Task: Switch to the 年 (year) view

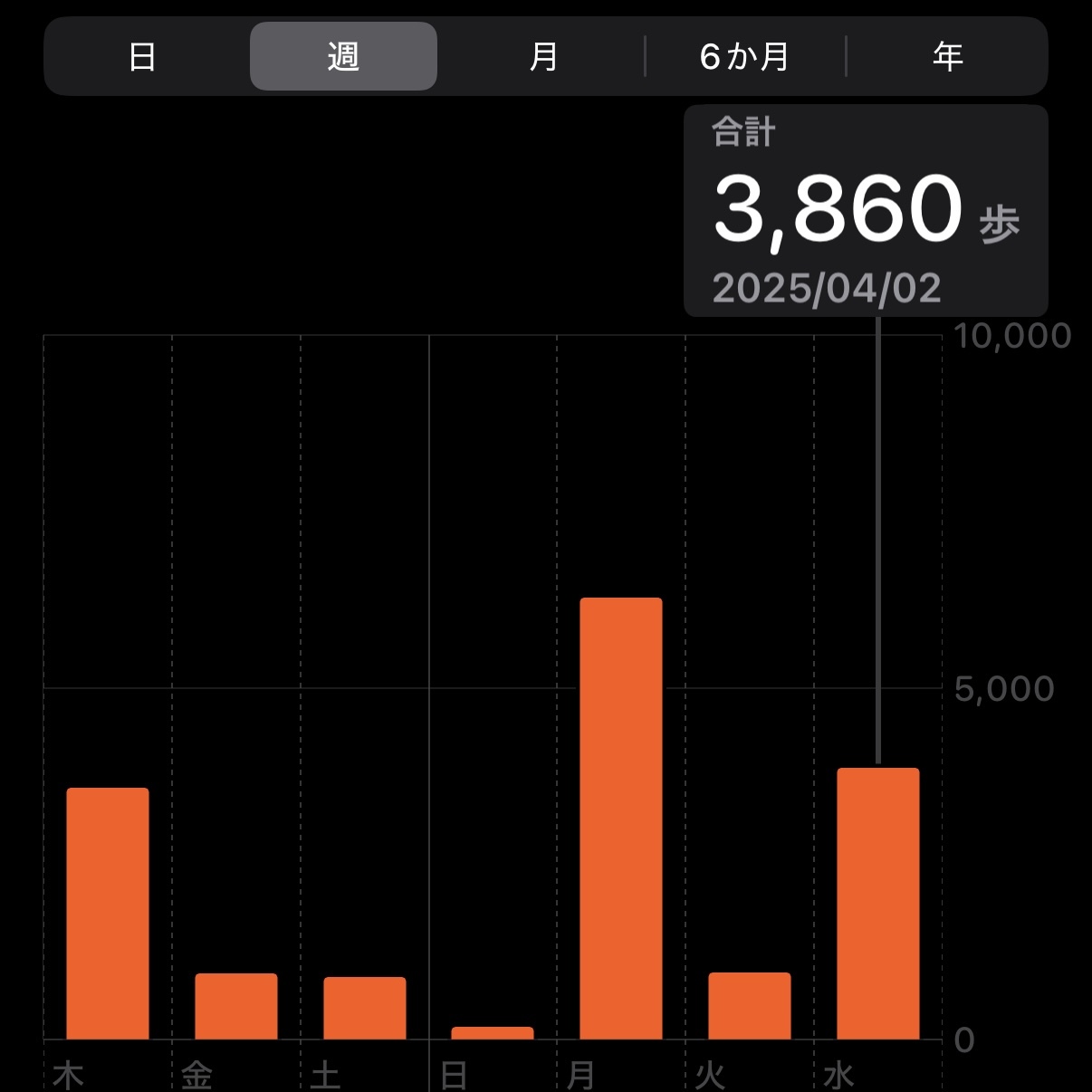Action: 947,57
